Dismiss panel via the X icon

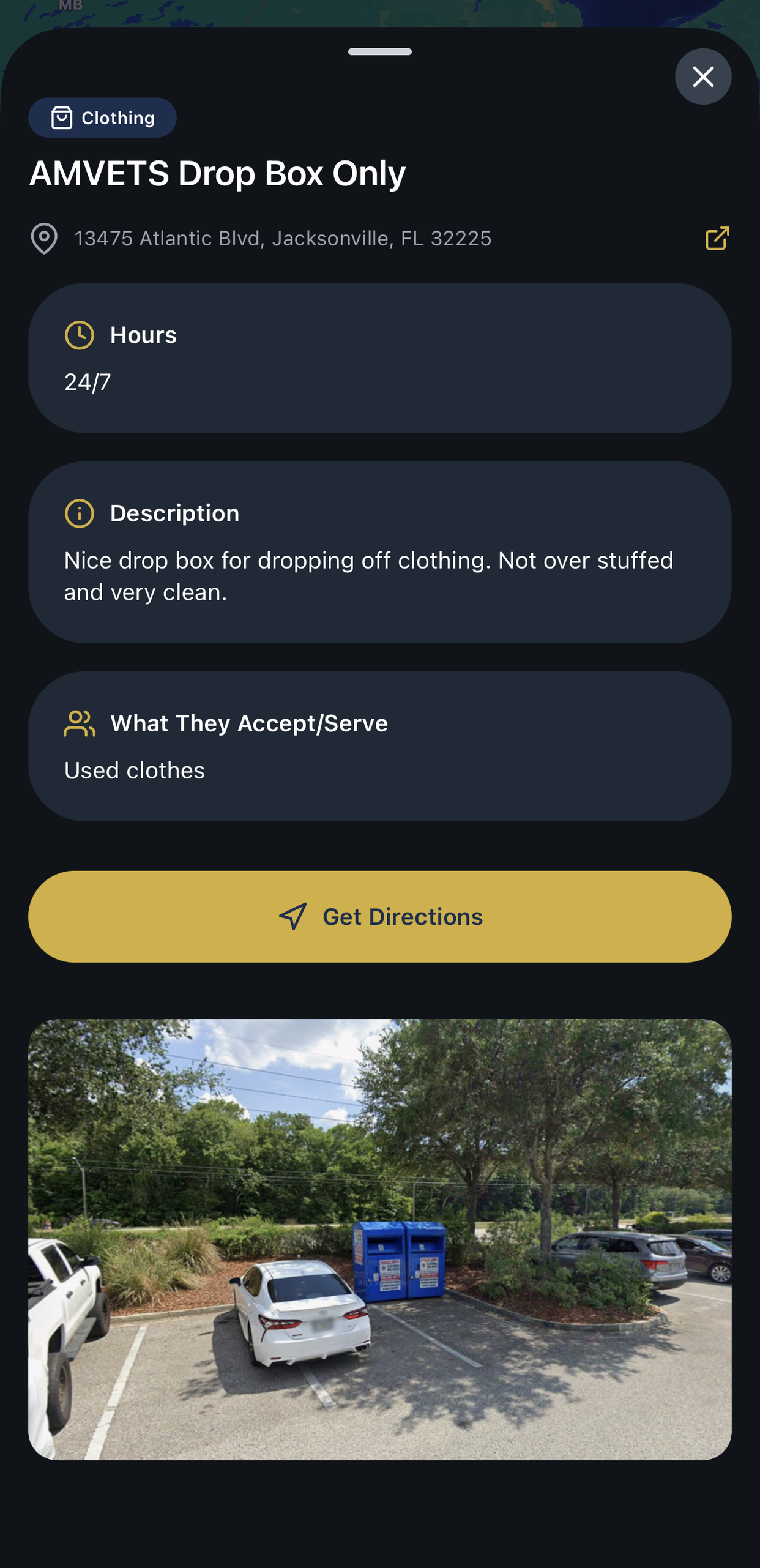click(x=702, y=77)
